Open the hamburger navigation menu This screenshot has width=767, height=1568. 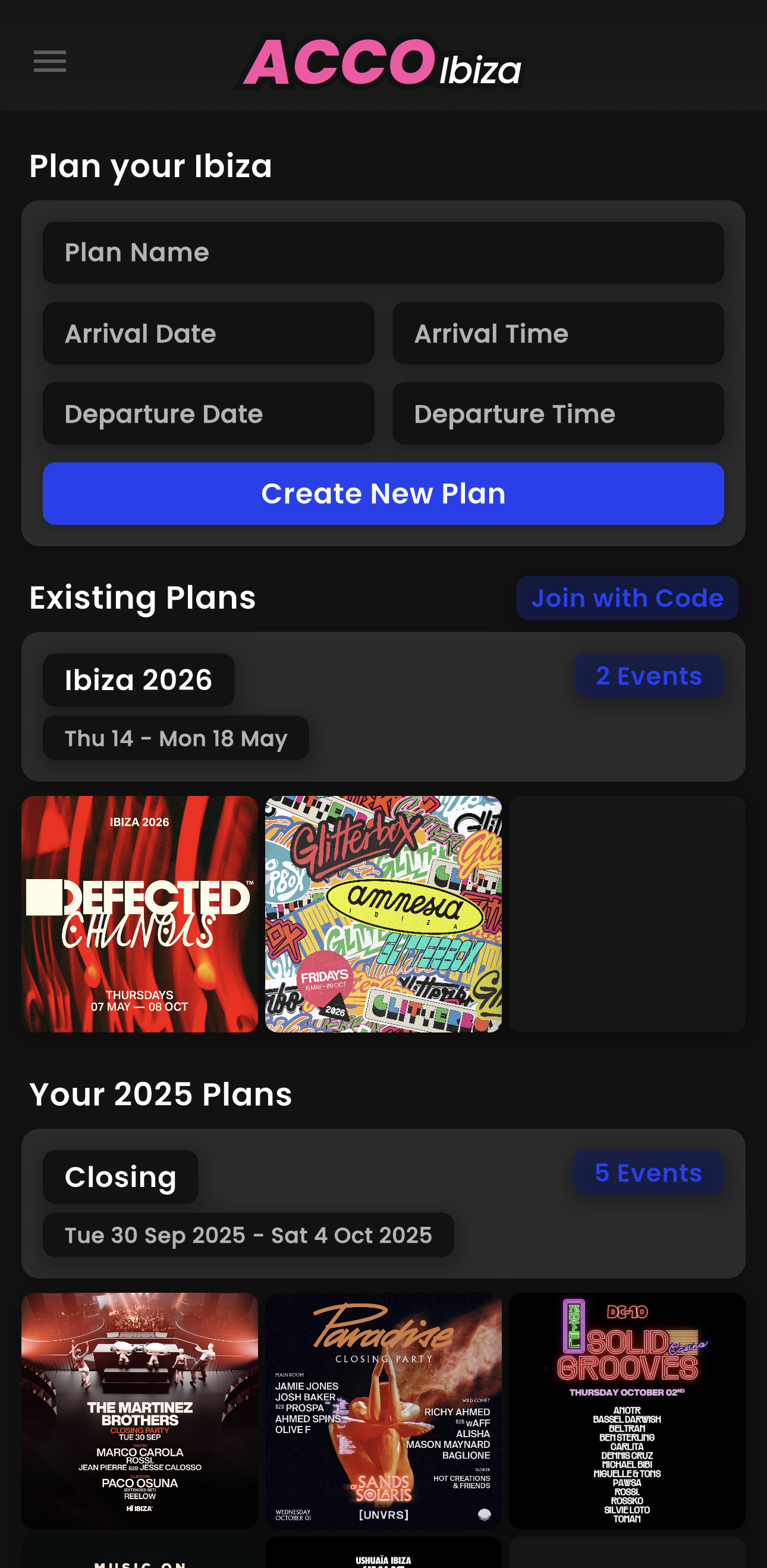49,61
